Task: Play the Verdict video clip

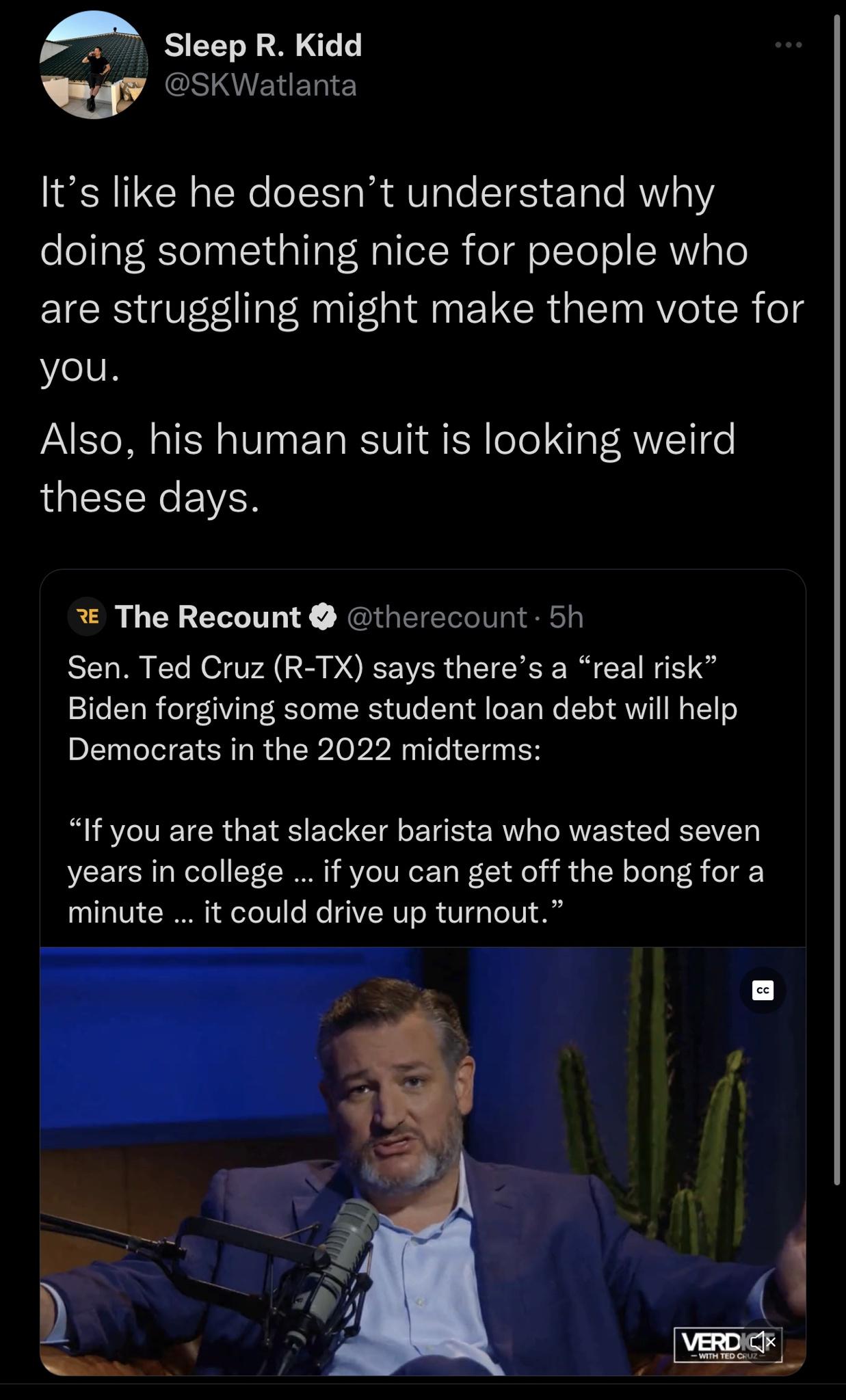Action: [x=422, y=1162]
